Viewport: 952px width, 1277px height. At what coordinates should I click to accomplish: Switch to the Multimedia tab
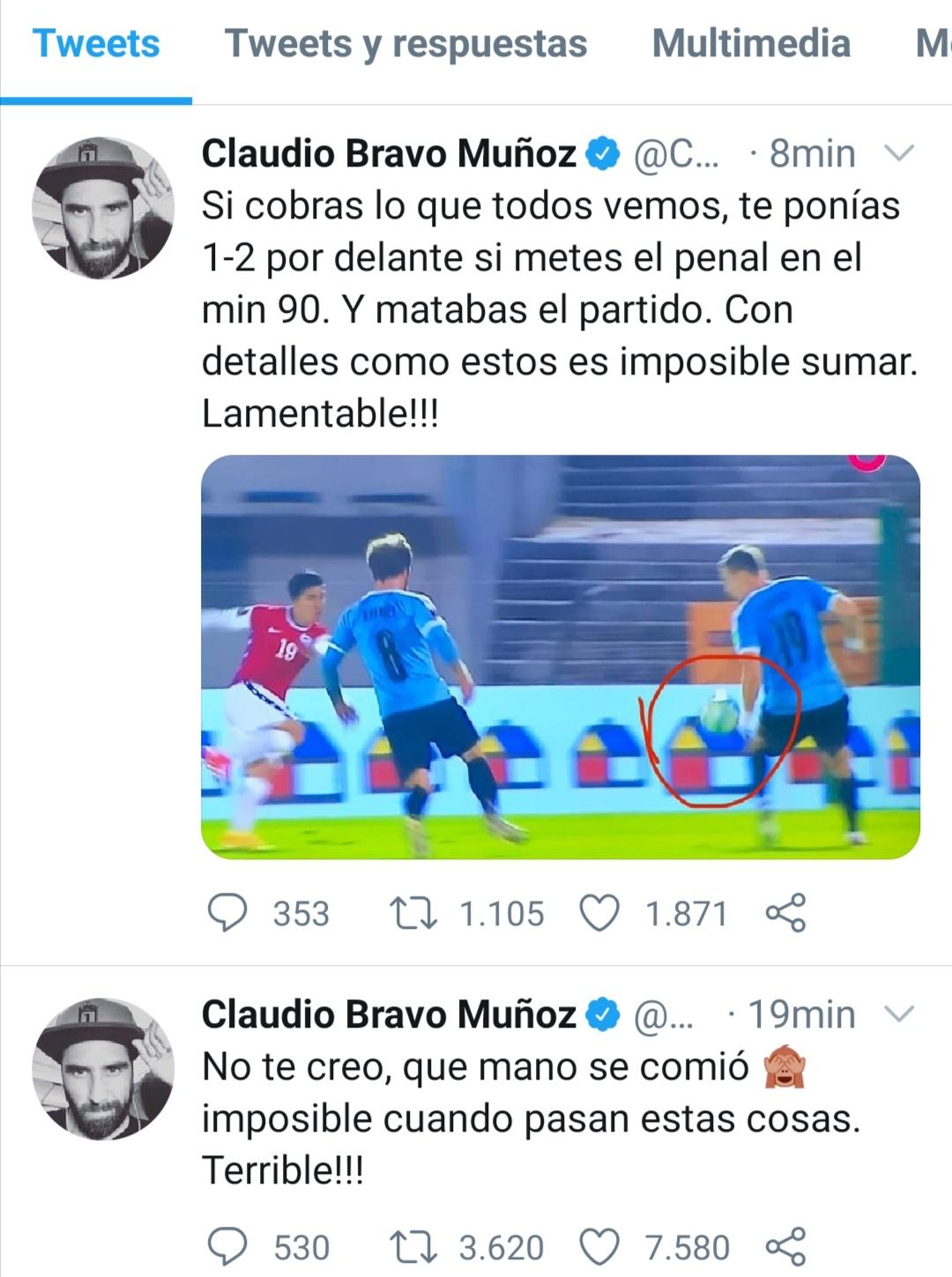[x=751, y=44]
